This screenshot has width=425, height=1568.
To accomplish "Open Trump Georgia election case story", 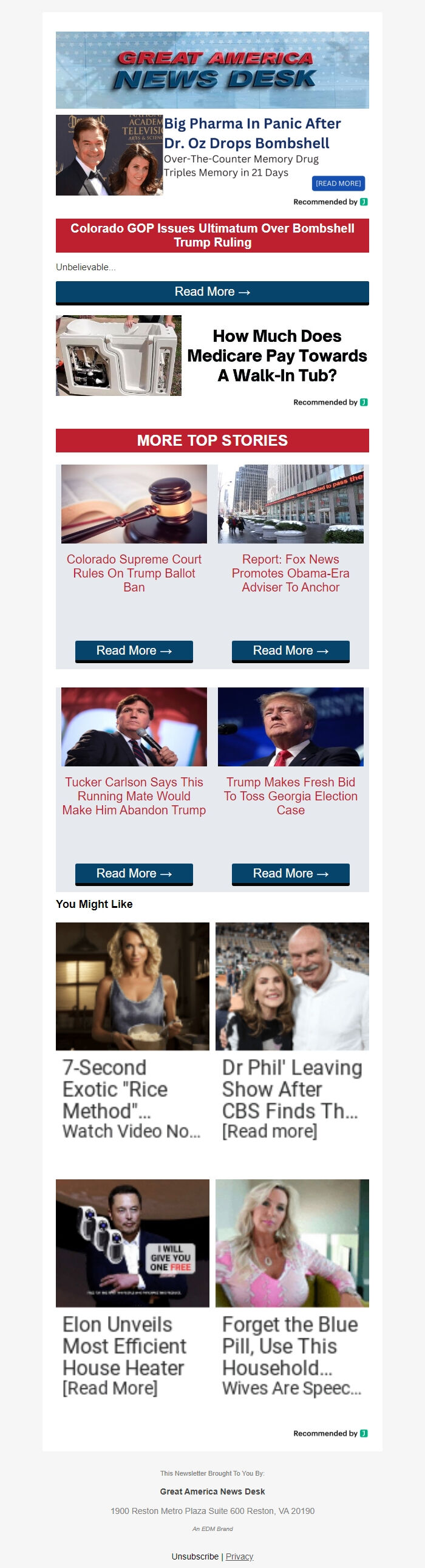I will coord(290,796).
